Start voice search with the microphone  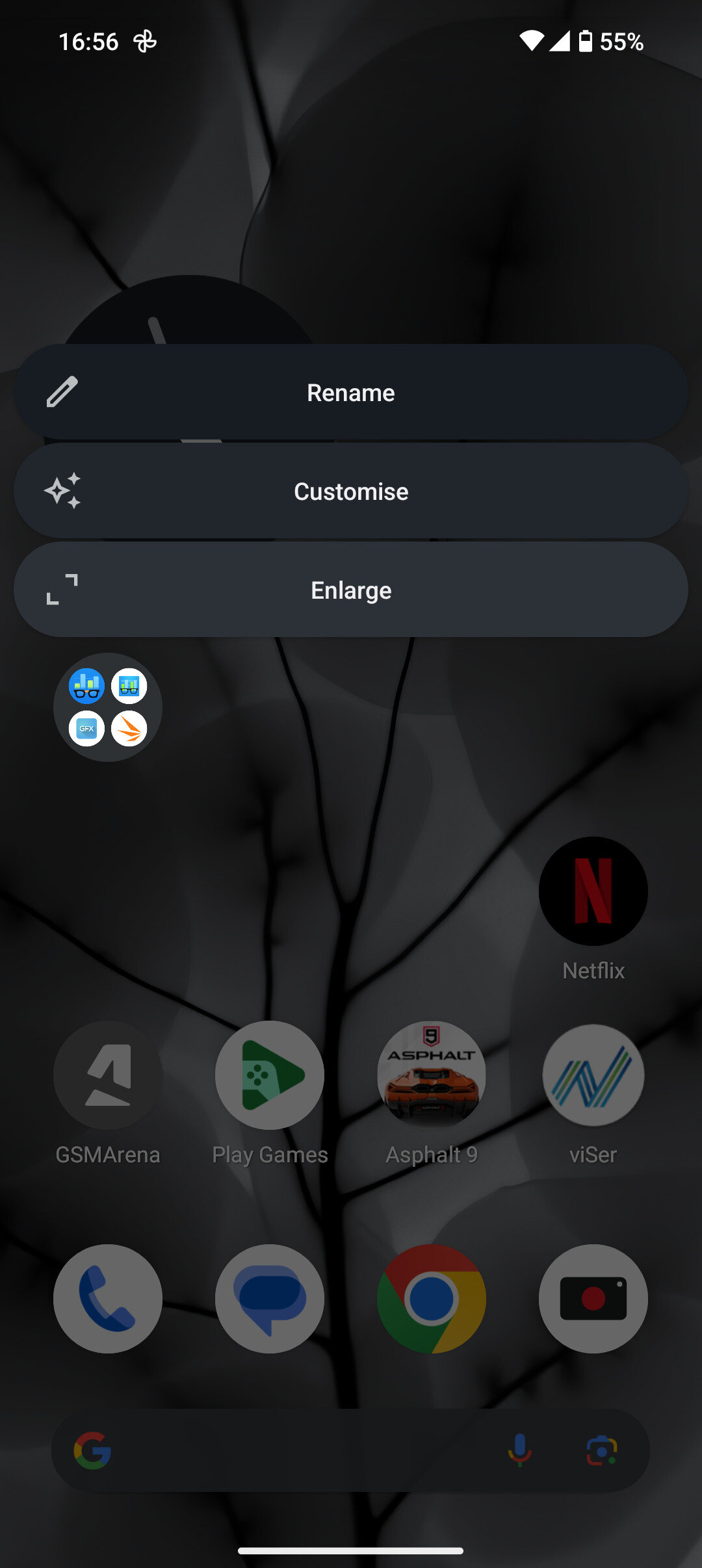pos(519,1450)
